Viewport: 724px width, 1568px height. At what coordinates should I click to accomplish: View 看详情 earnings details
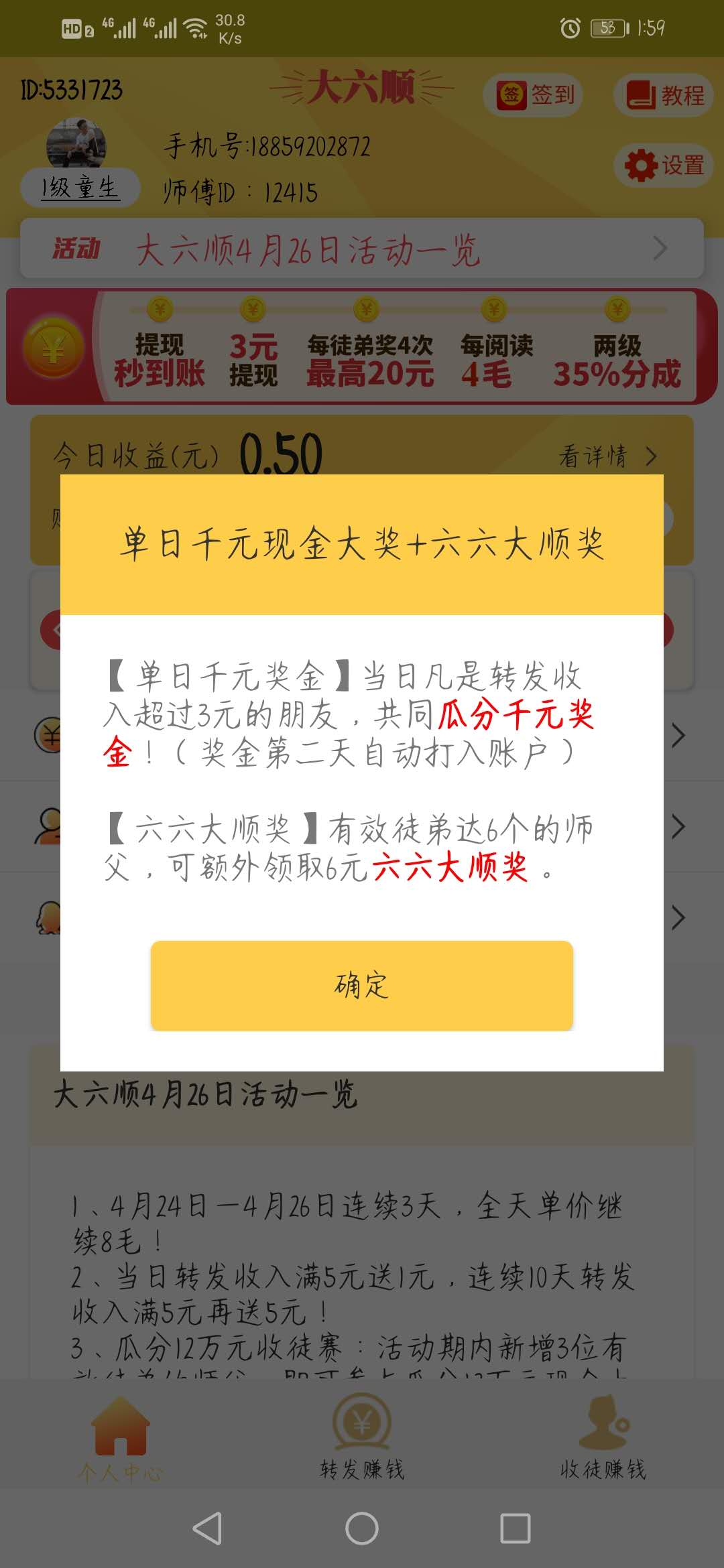click(x=608, y=456)
